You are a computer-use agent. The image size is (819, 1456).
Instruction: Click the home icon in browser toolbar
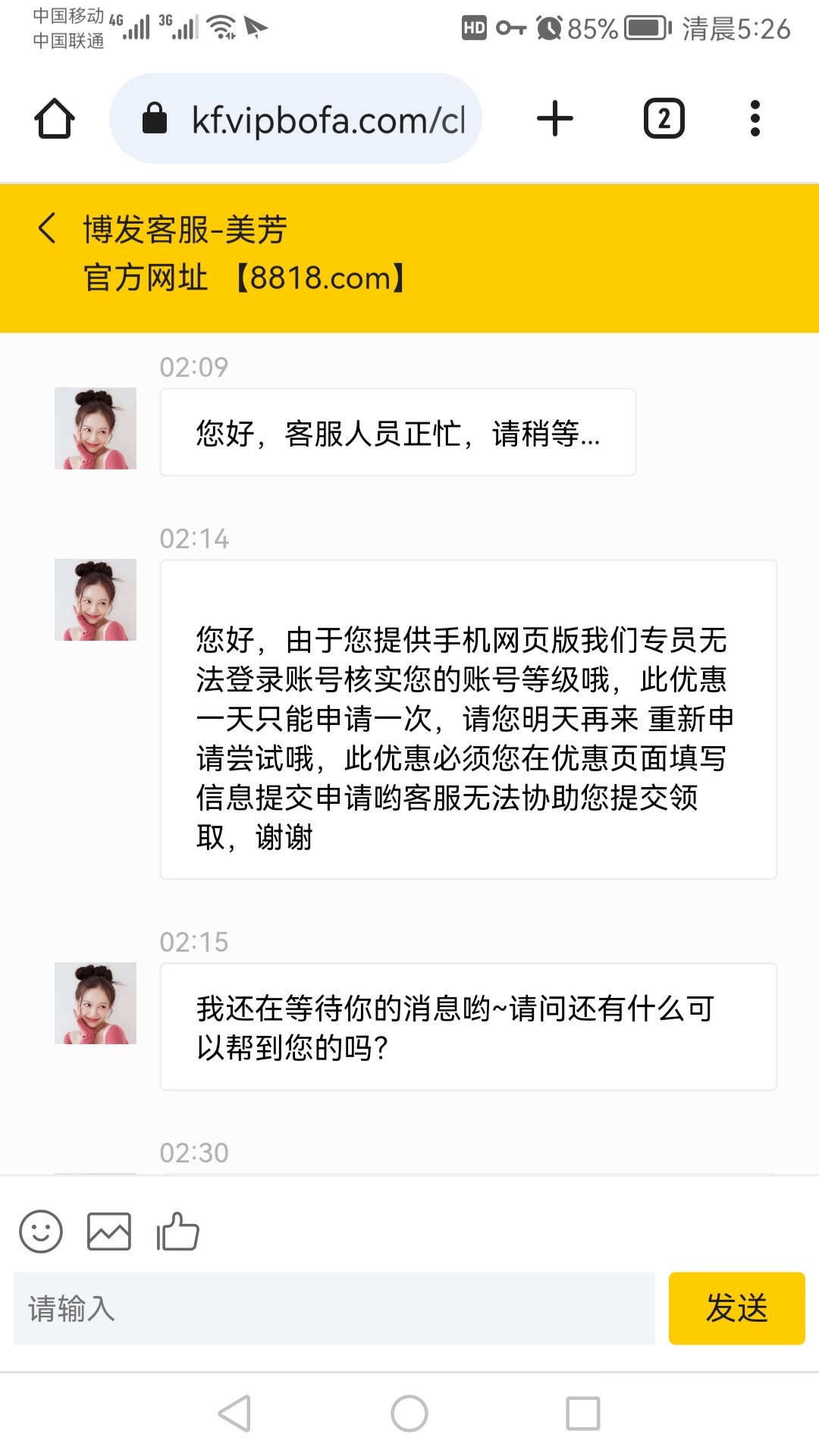click(56, 118)
